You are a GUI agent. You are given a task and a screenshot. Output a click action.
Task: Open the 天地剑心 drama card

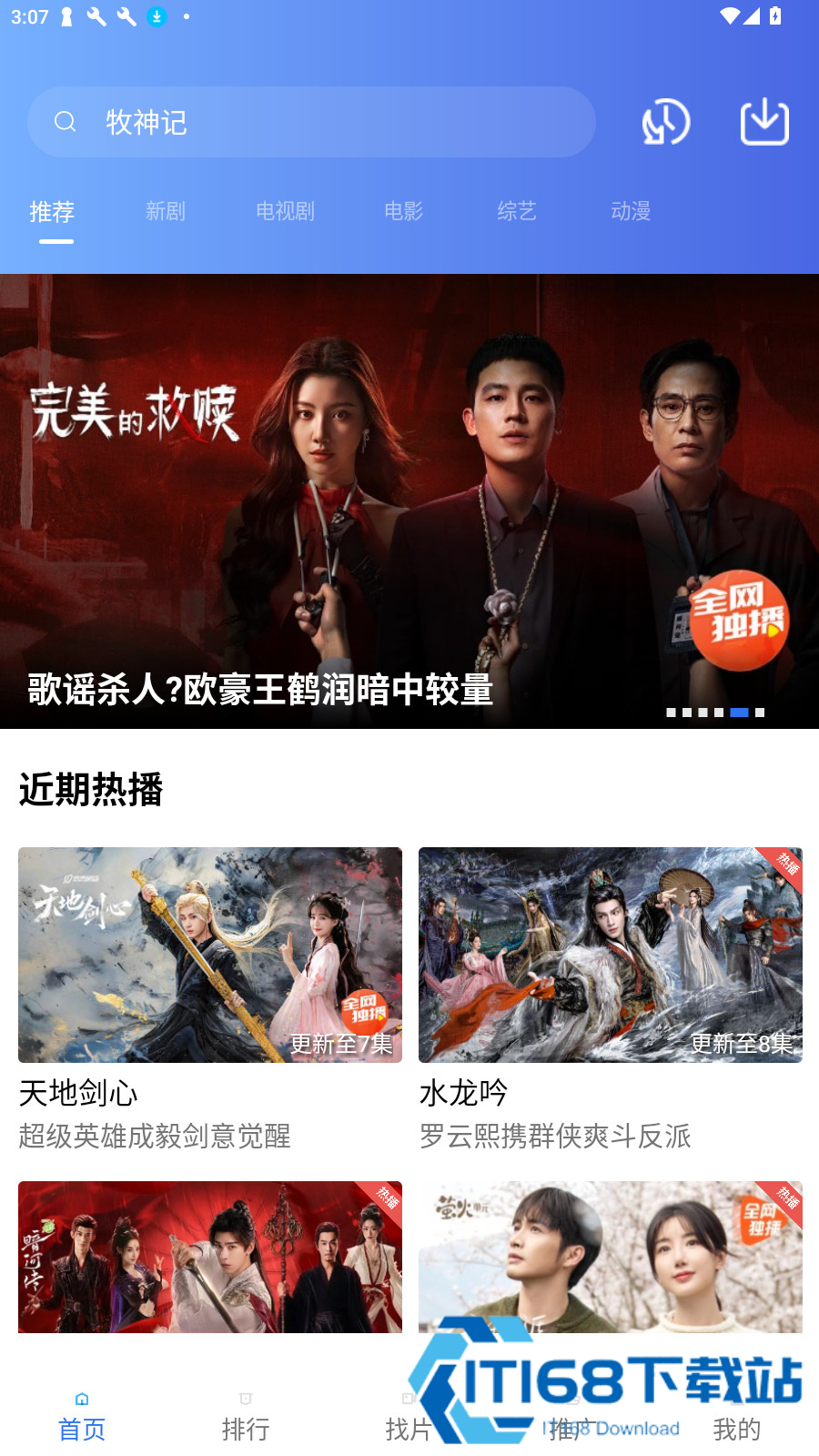[210, 999]
